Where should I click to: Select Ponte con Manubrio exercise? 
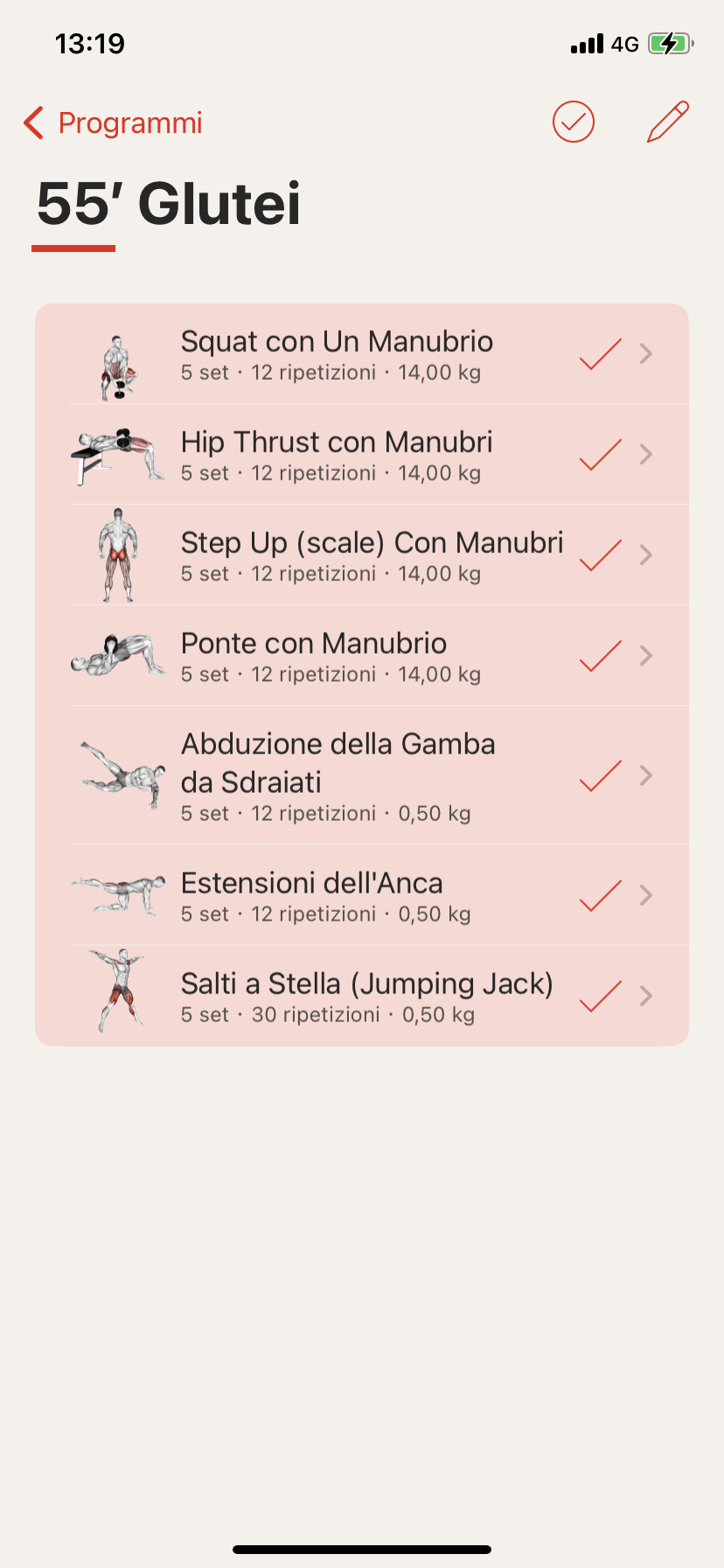[x=315, y=656]
